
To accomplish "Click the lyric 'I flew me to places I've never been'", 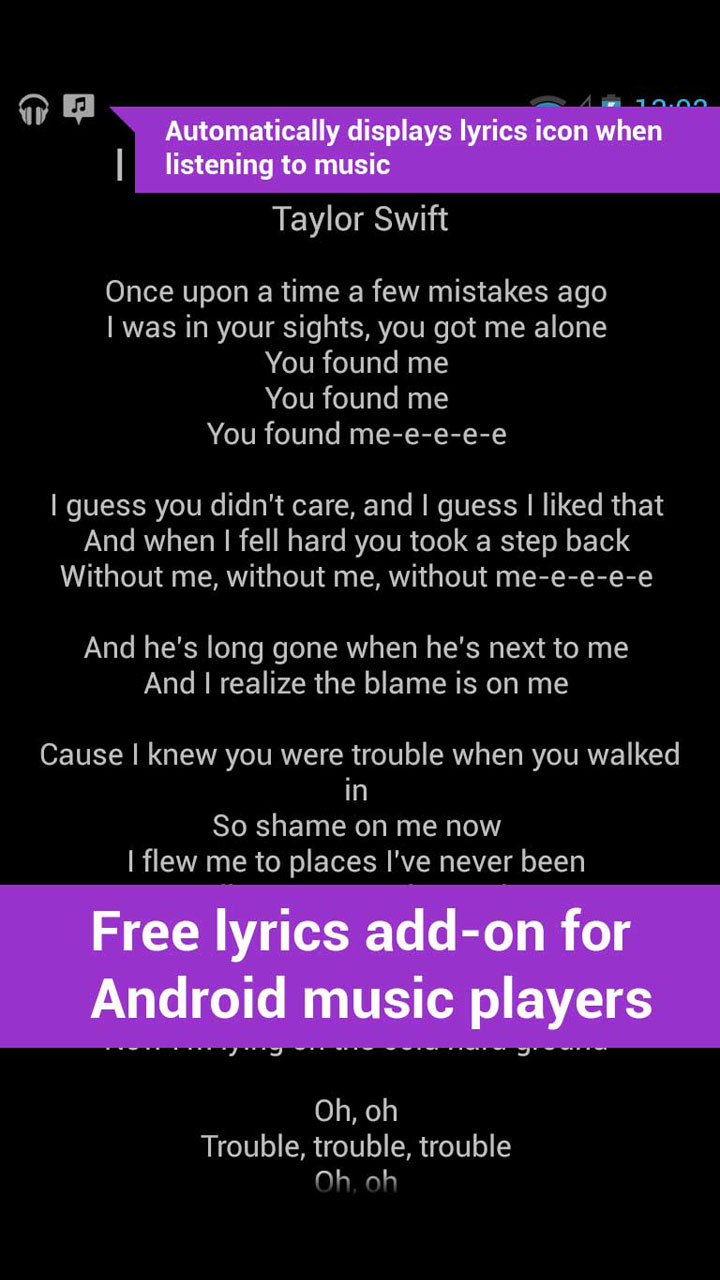I will (x=356, y=861).
